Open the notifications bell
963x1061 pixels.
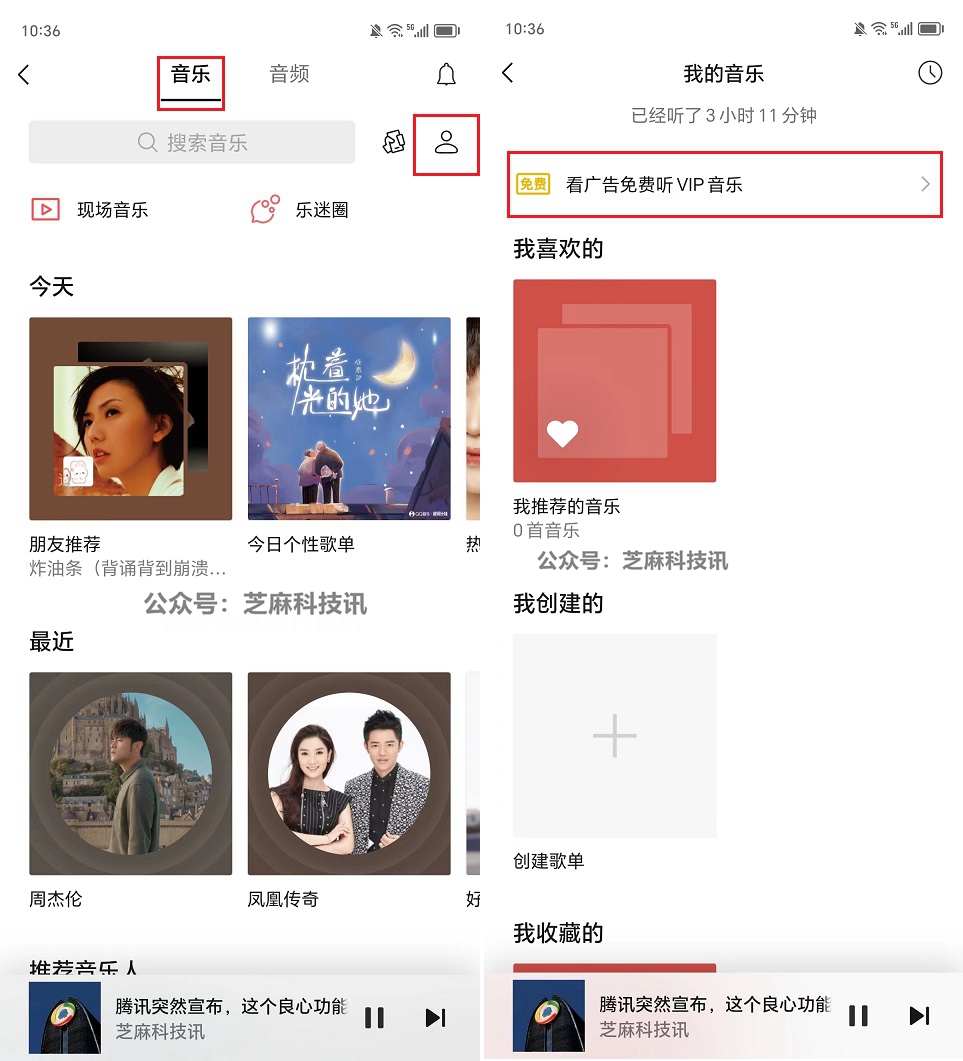tap(446, 74)
